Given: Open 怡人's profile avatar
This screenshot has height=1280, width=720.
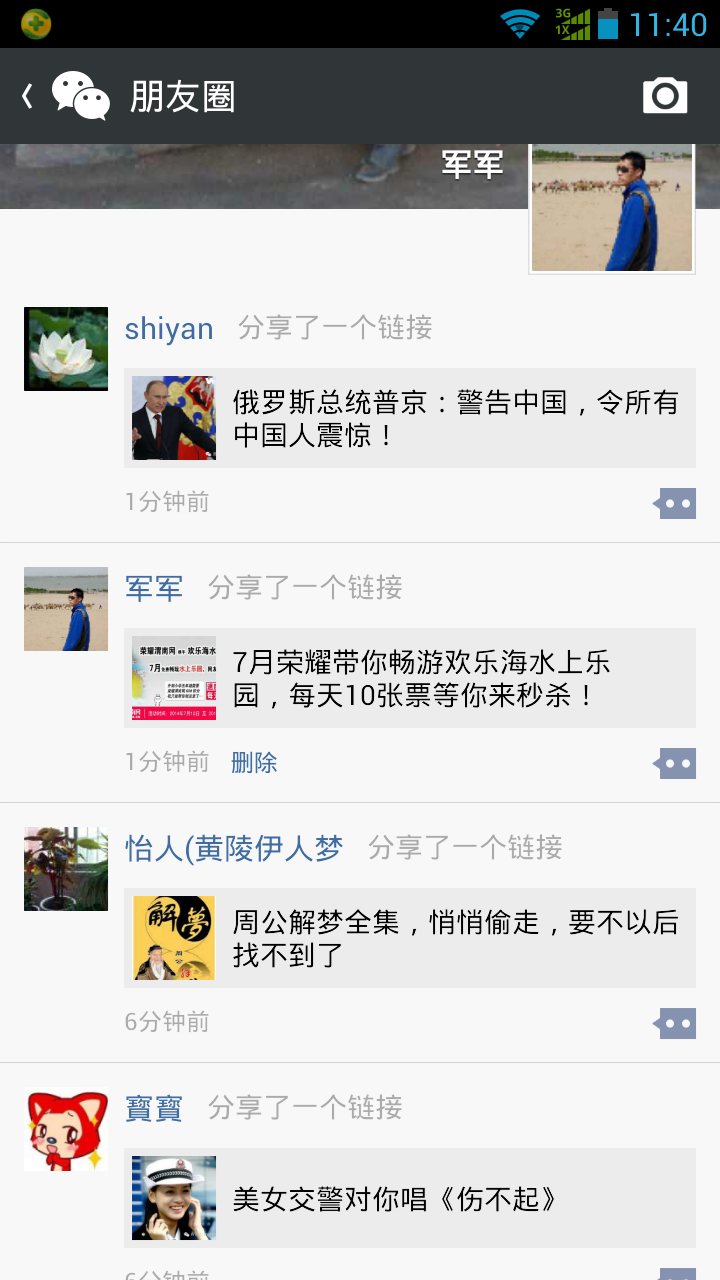Looking at the screenshot, I should 65,868.
